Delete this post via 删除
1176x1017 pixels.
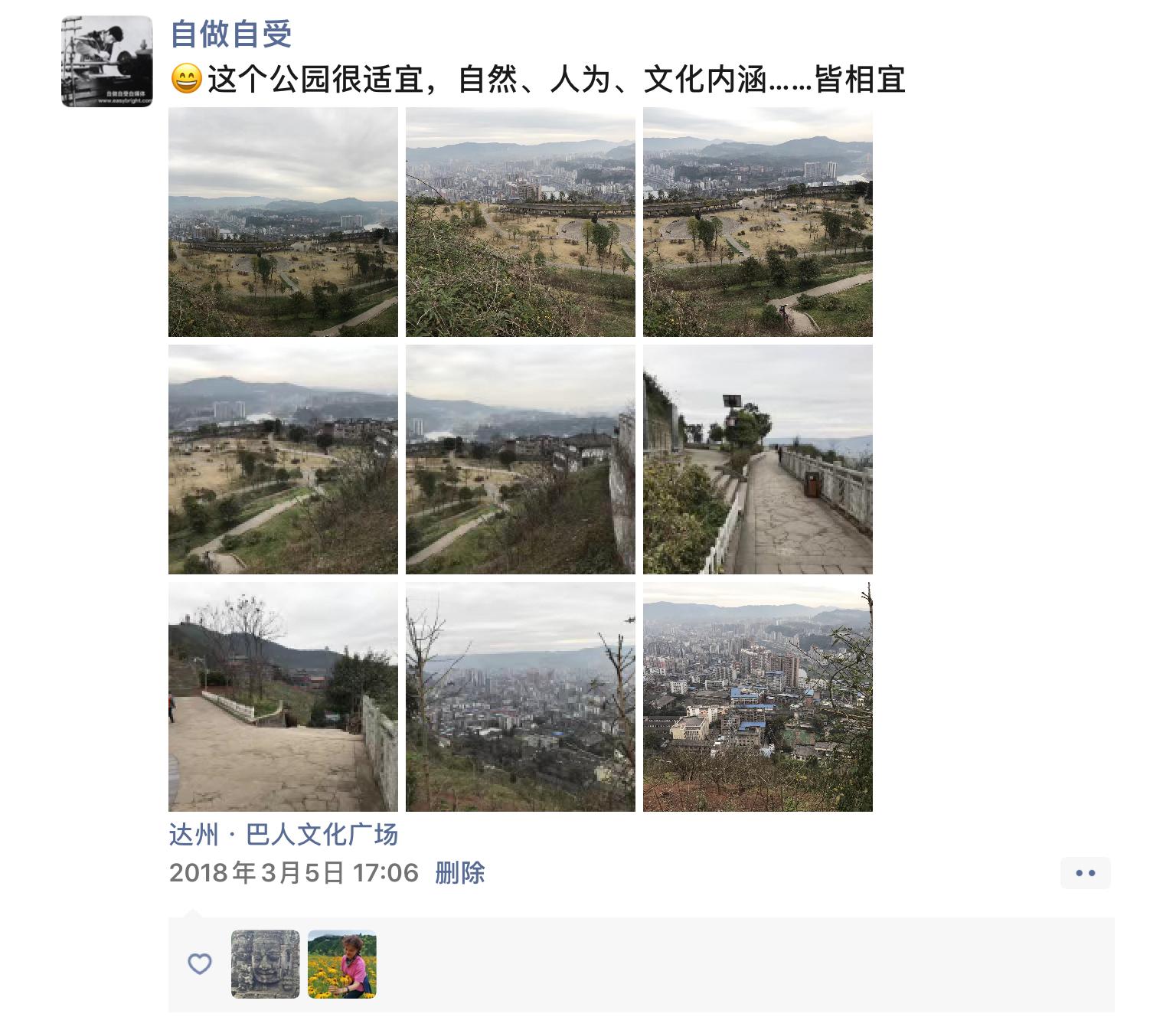click(459, 873)
